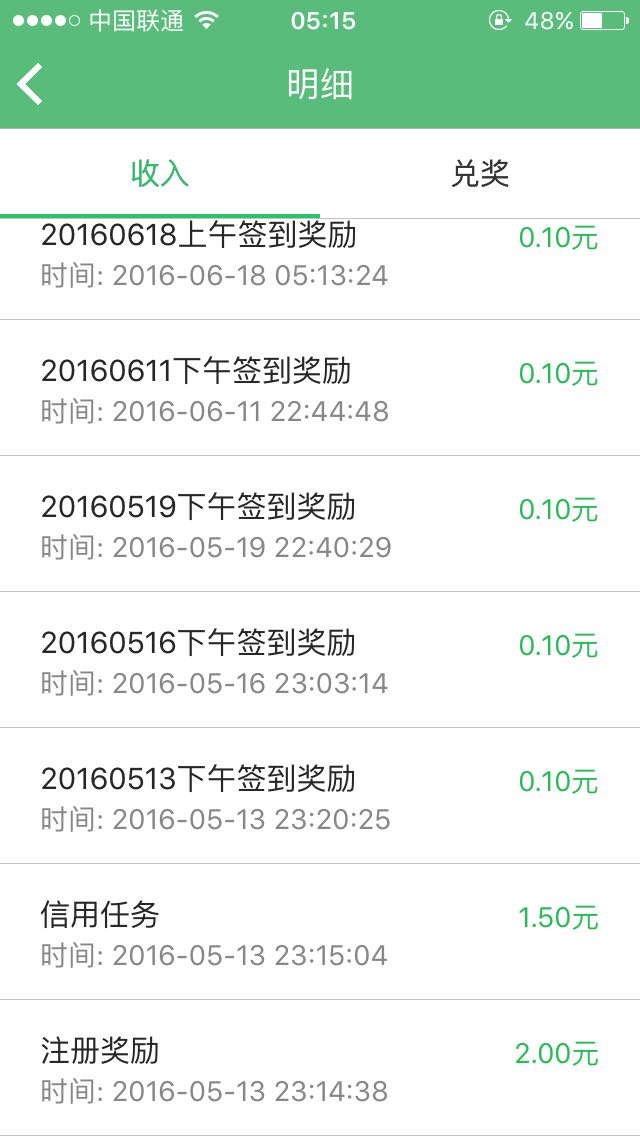
Task: Switch to the 兑奖 tab
Action: click(480, 174)
